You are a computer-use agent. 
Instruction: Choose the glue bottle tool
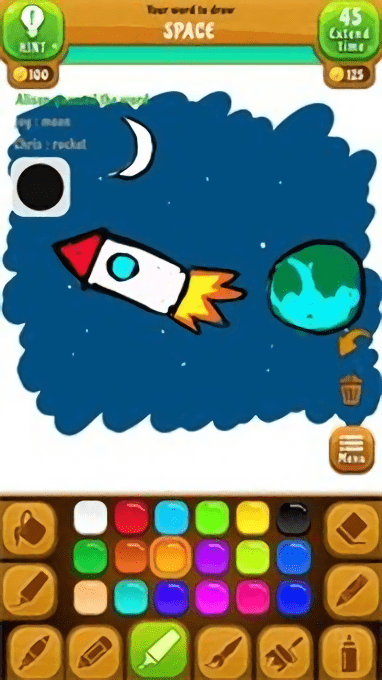click(x=349, y=653)
